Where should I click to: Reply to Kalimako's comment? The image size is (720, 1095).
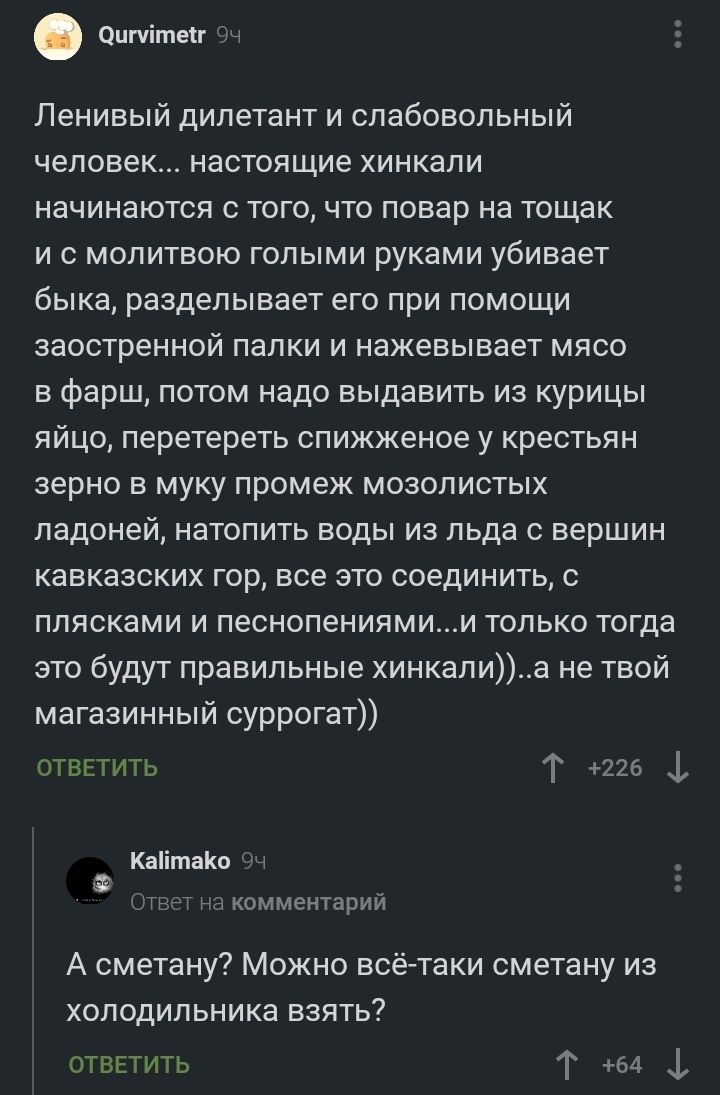pos(128,1064)
